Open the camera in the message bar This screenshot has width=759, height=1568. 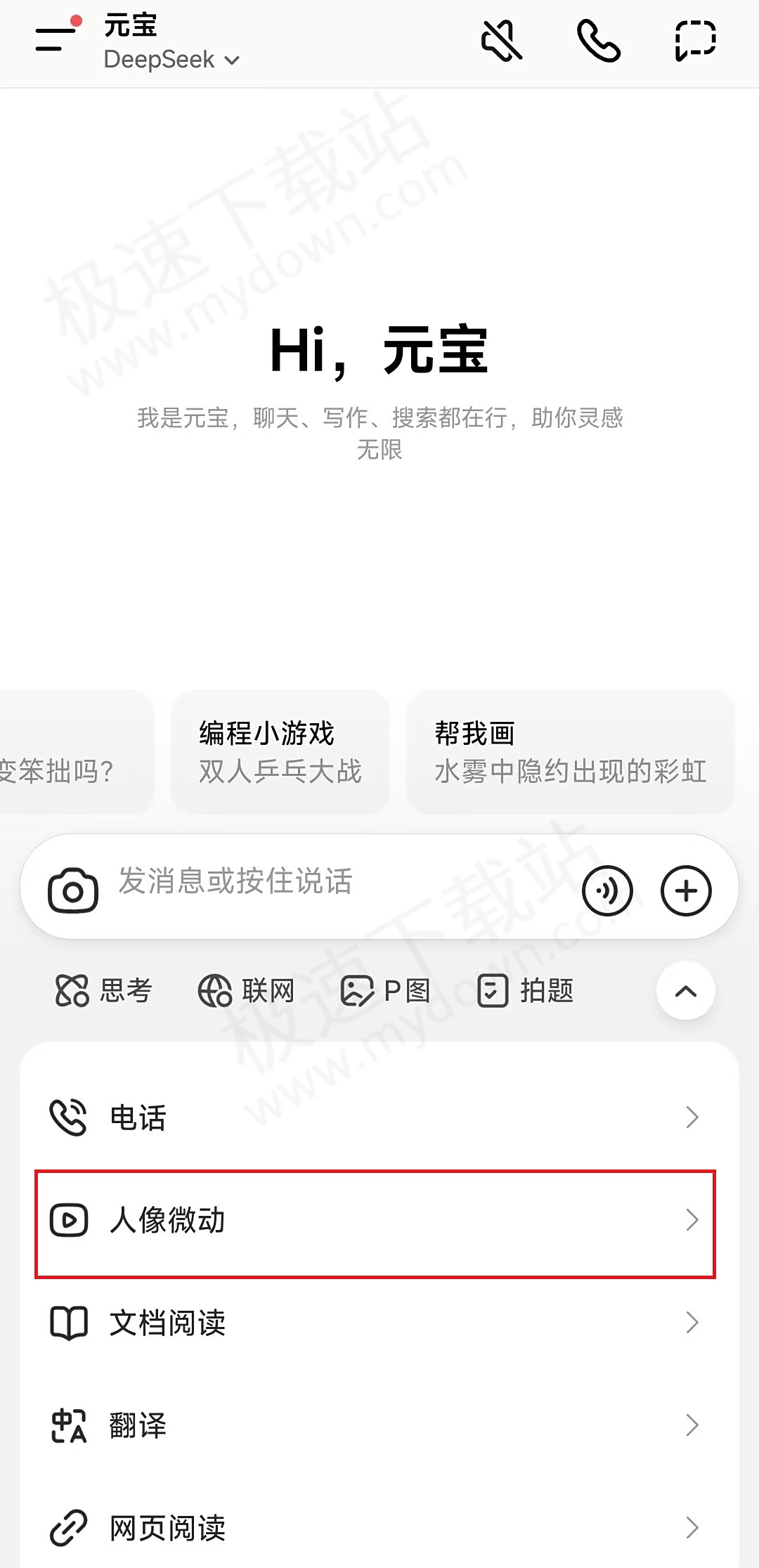(72, 889)
